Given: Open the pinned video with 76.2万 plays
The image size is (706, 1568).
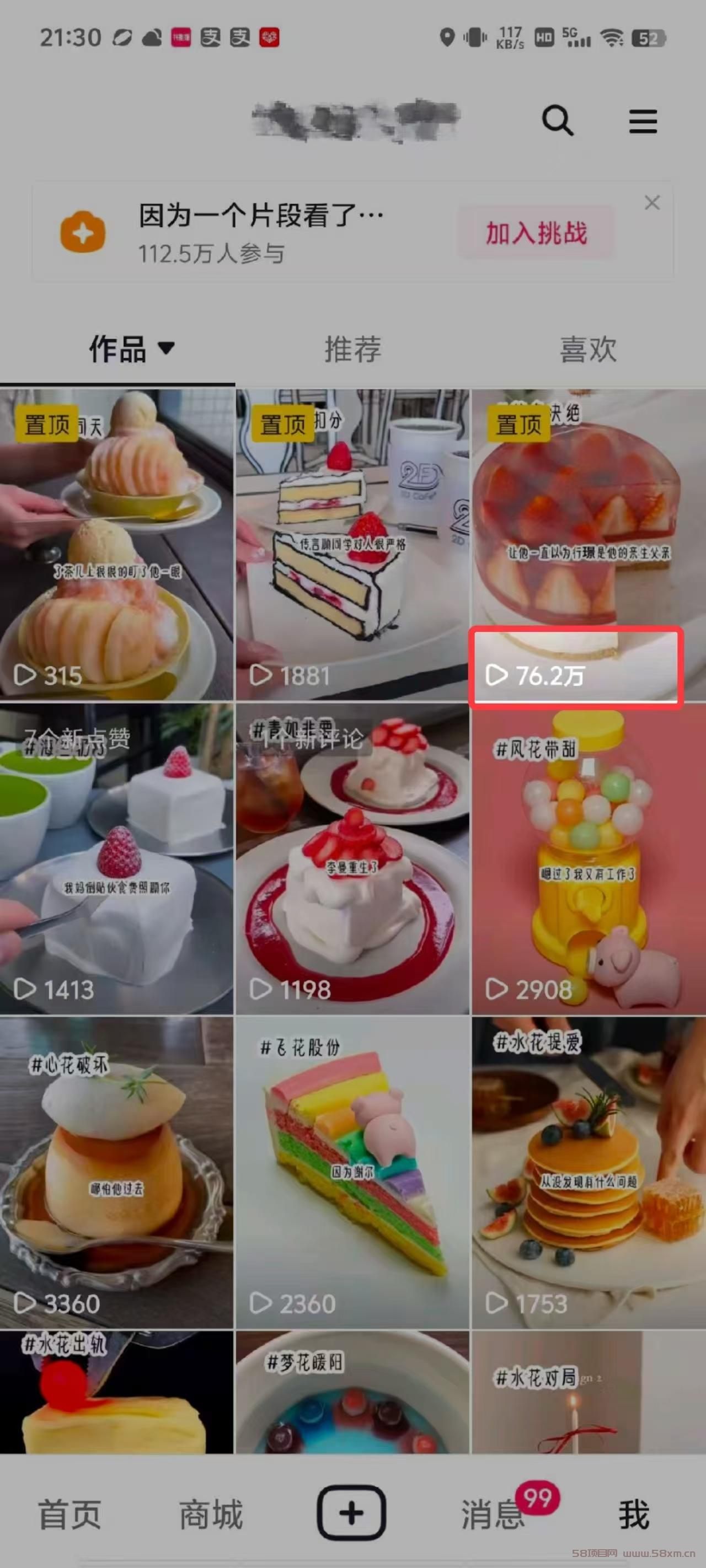Looking at the screenshot, I should (x=589, y=545).
